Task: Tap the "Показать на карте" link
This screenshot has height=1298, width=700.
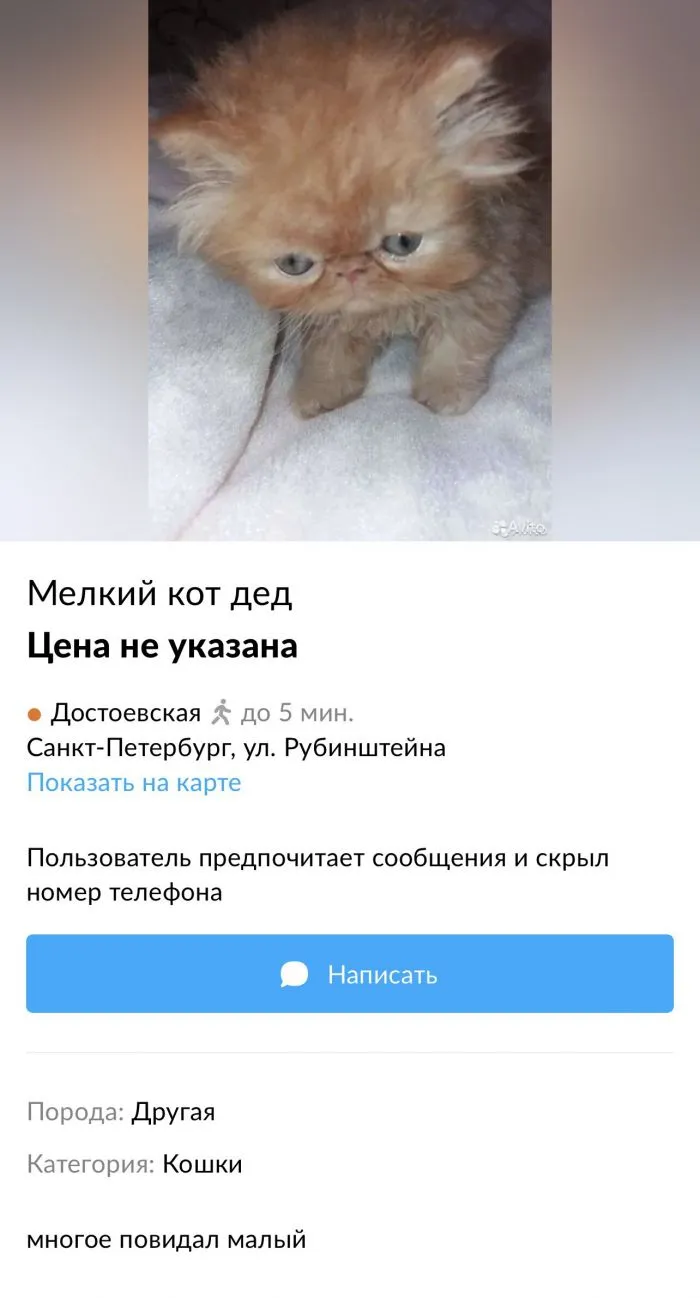Action: tap(134, 782)
